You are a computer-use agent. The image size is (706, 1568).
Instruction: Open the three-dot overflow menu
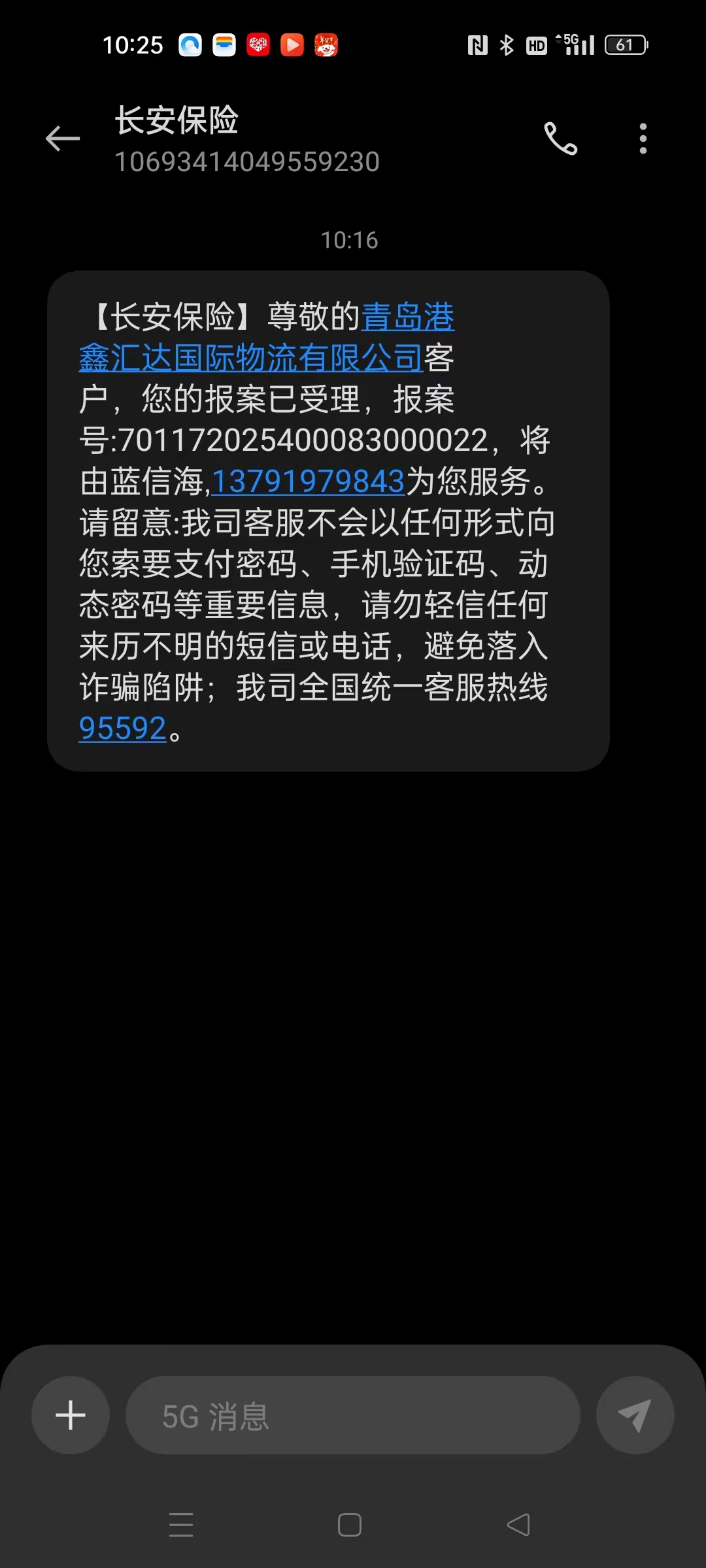[x=643, y=139]
